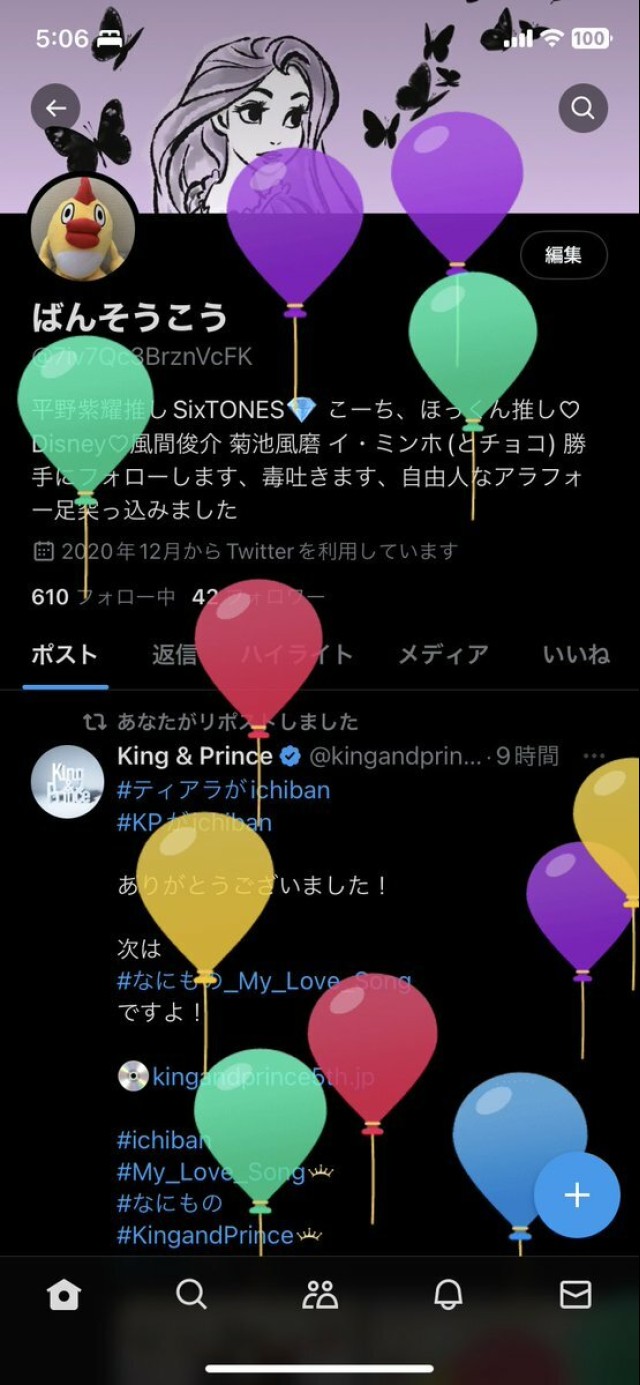640x1385 pixels.
Task: Go back using the arrow icon
Action: tap(56, 108)
